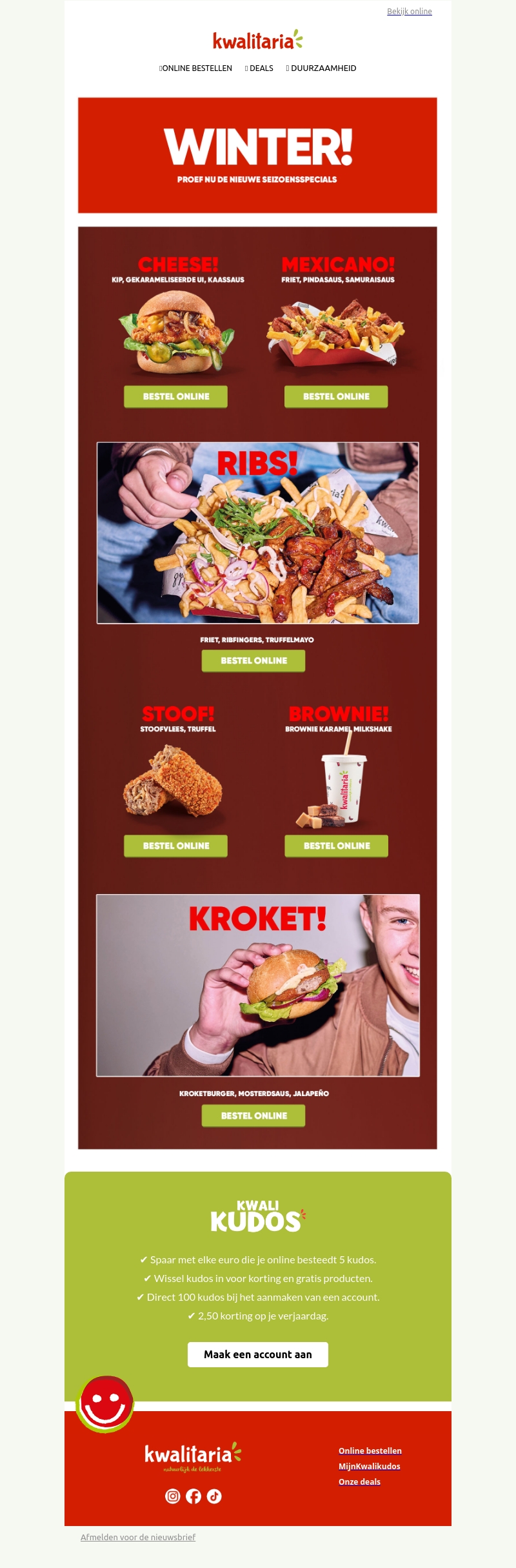Open Kwalitaria's TikTok profile
The width and height of the screenshot is (516, 1568).
tap(214, 1496)
